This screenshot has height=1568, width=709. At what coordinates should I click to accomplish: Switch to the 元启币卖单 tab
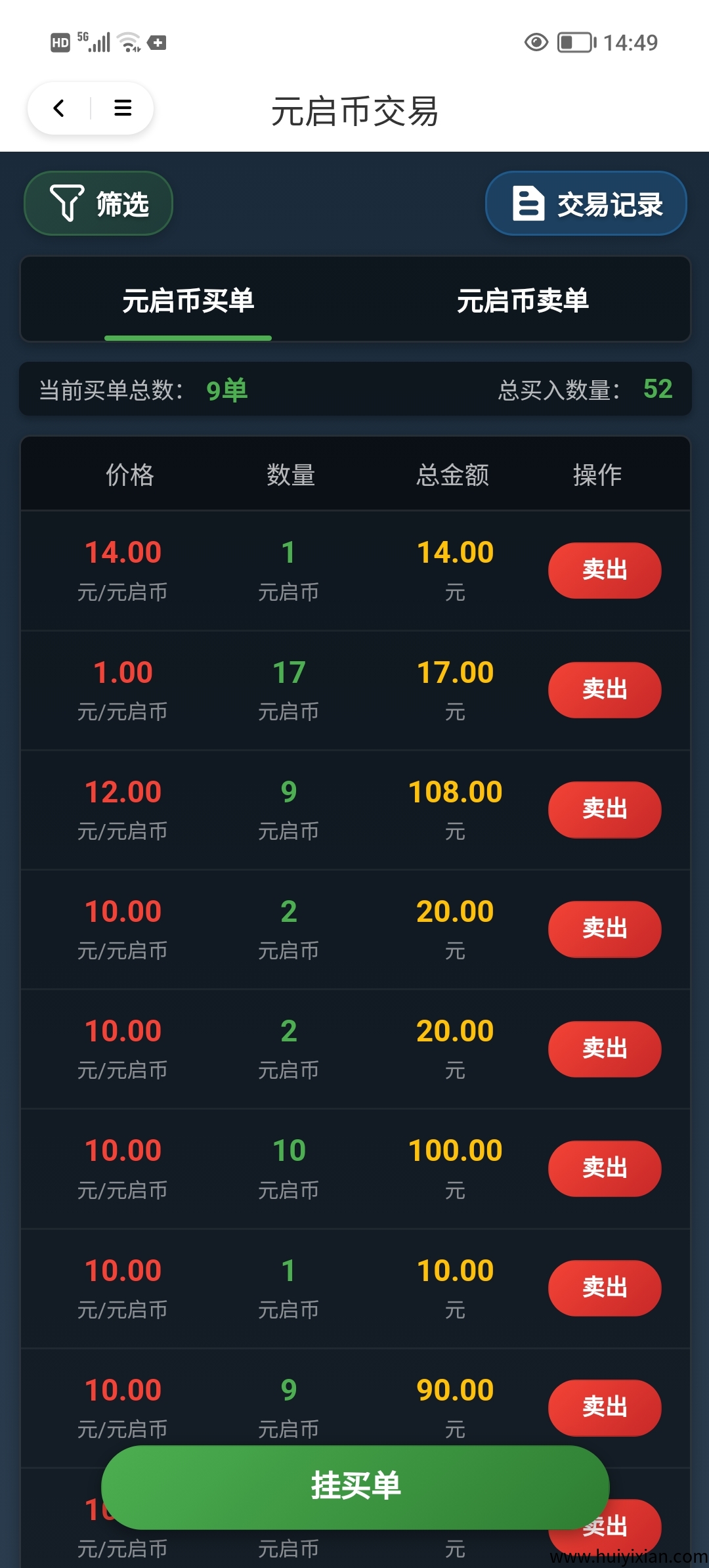pyautogui.click(x=523, y=301)
